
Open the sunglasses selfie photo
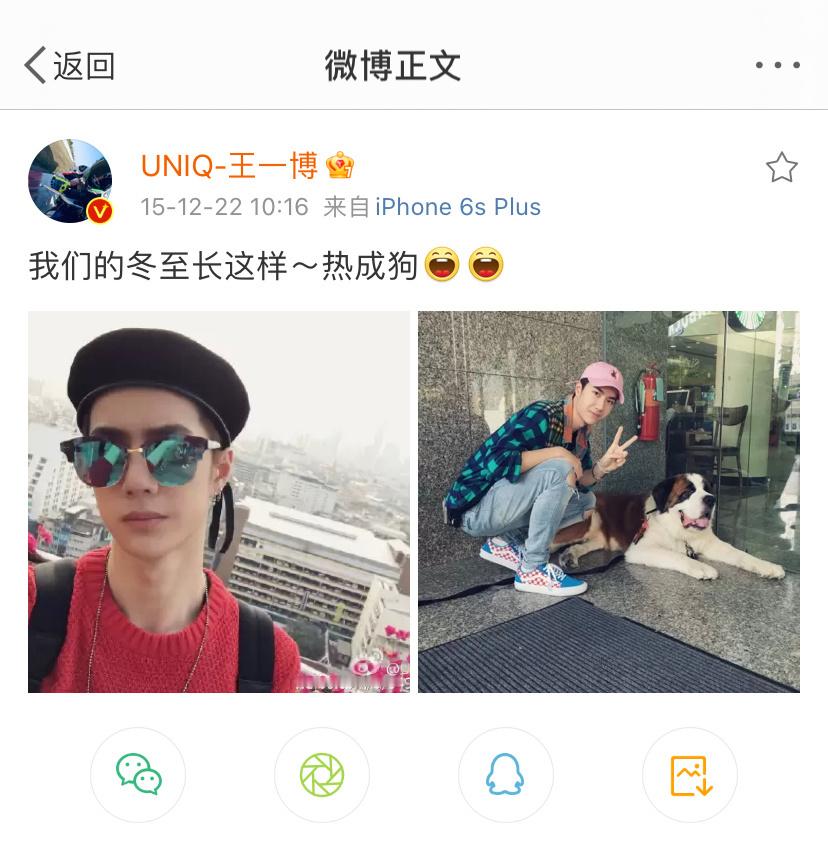tap(220, 500)
